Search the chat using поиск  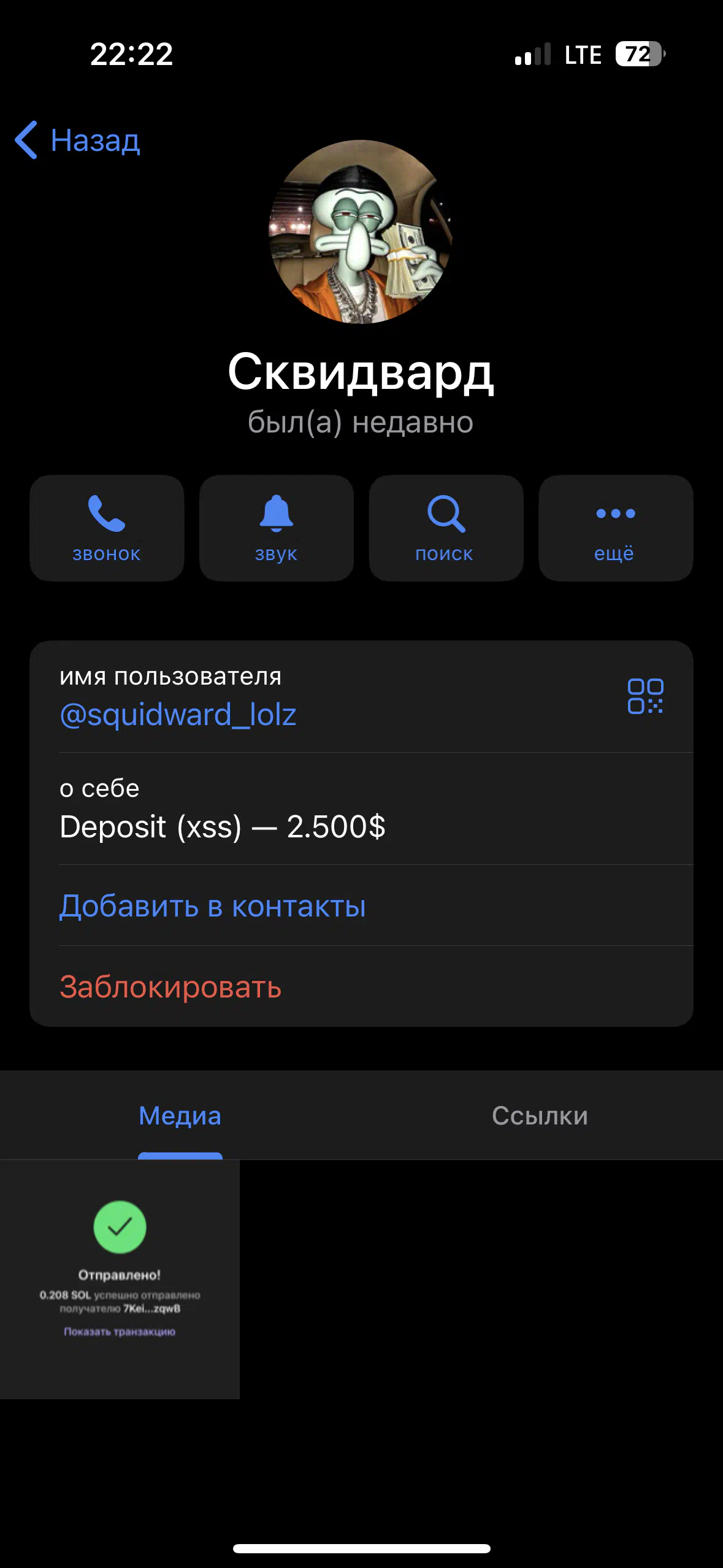(x=446, y=528)
